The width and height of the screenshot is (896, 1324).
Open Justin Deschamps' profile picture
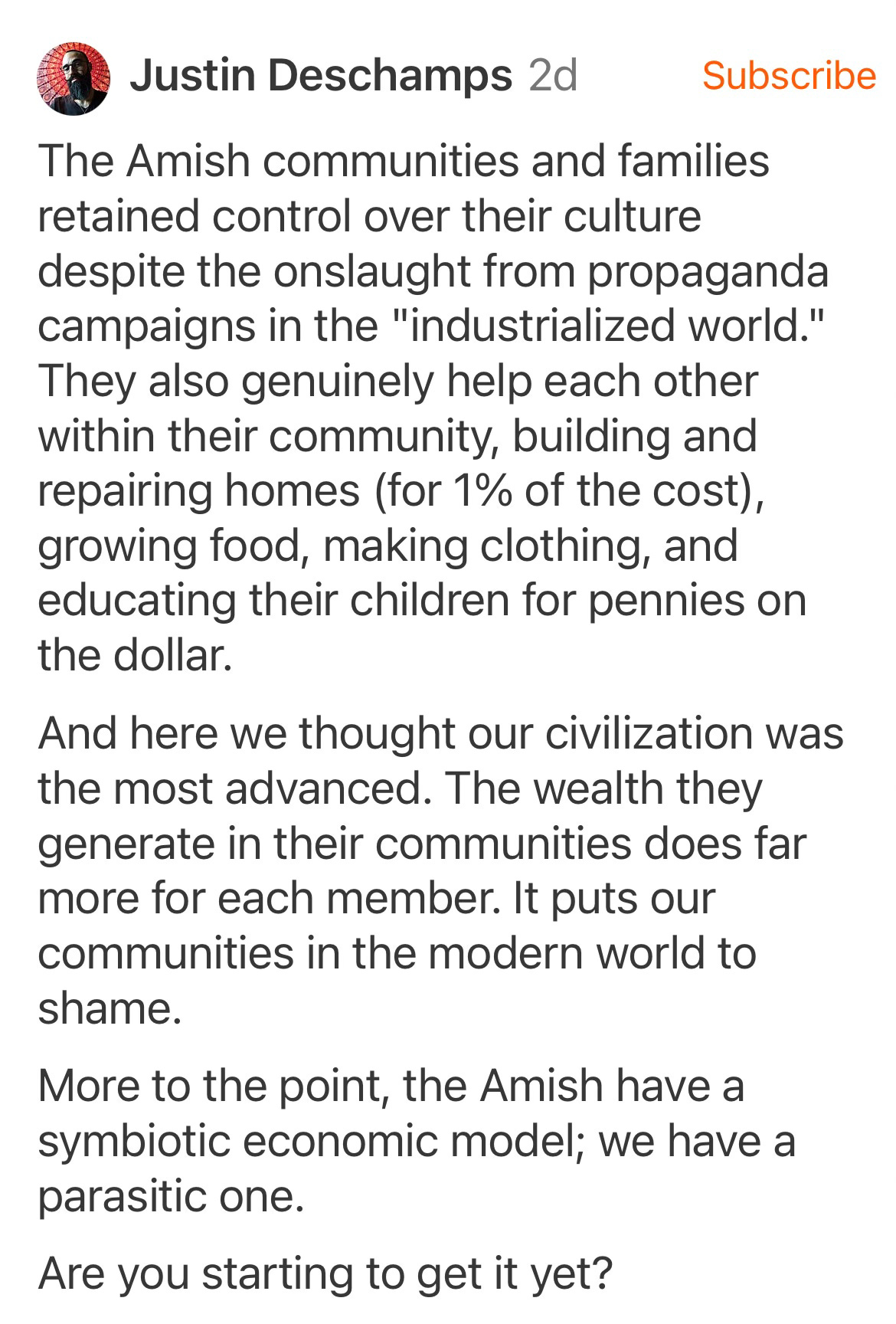(x=74, y=78)
